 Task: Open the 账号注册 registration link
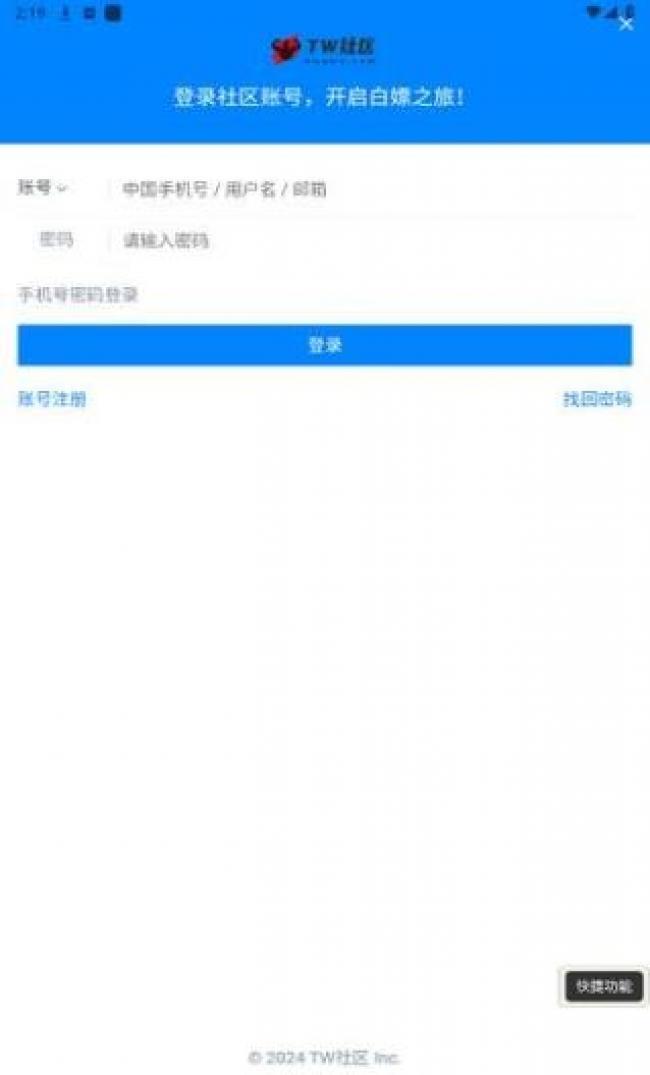click(52, 399)
